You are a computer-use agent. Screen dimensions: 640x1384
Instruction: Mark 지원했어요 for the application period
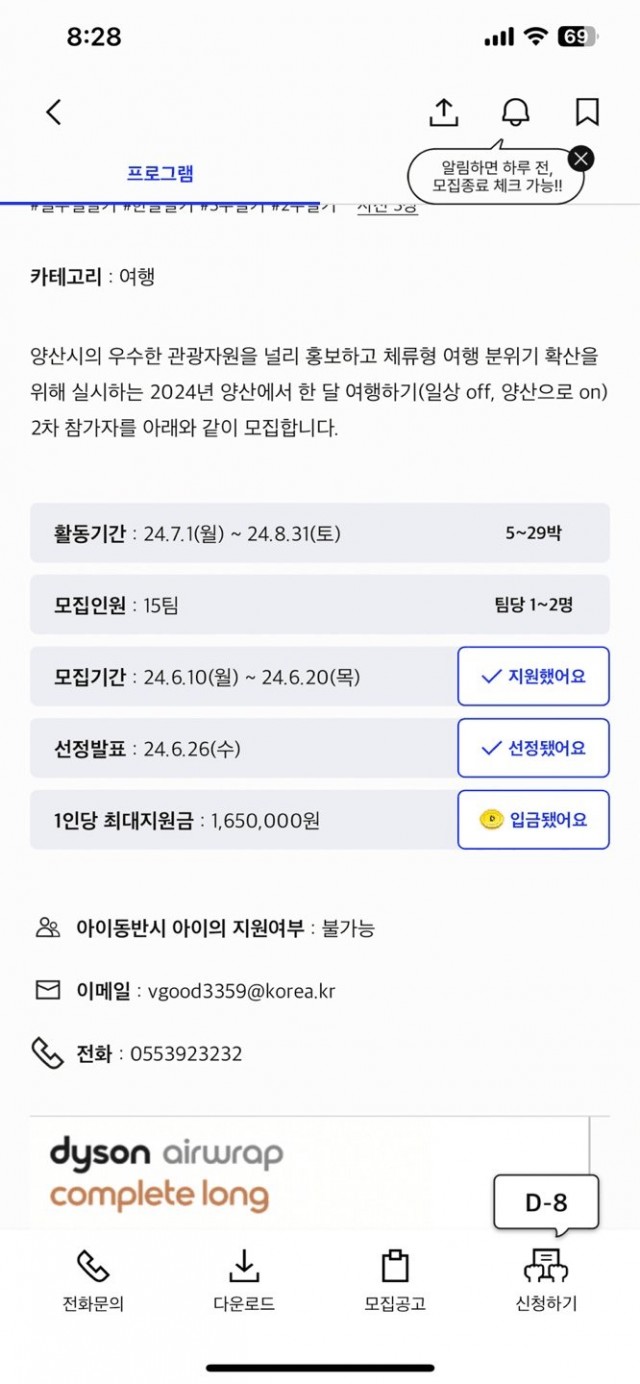tap(533, 676)
